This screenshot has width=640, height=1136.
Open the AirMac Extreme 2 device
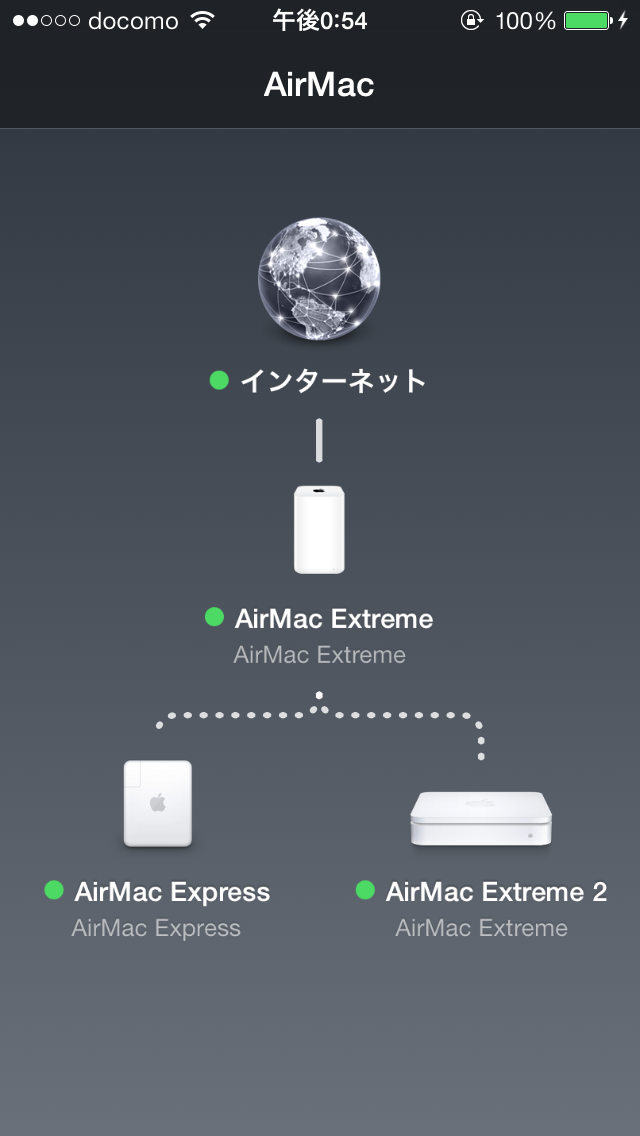point(481,818)
